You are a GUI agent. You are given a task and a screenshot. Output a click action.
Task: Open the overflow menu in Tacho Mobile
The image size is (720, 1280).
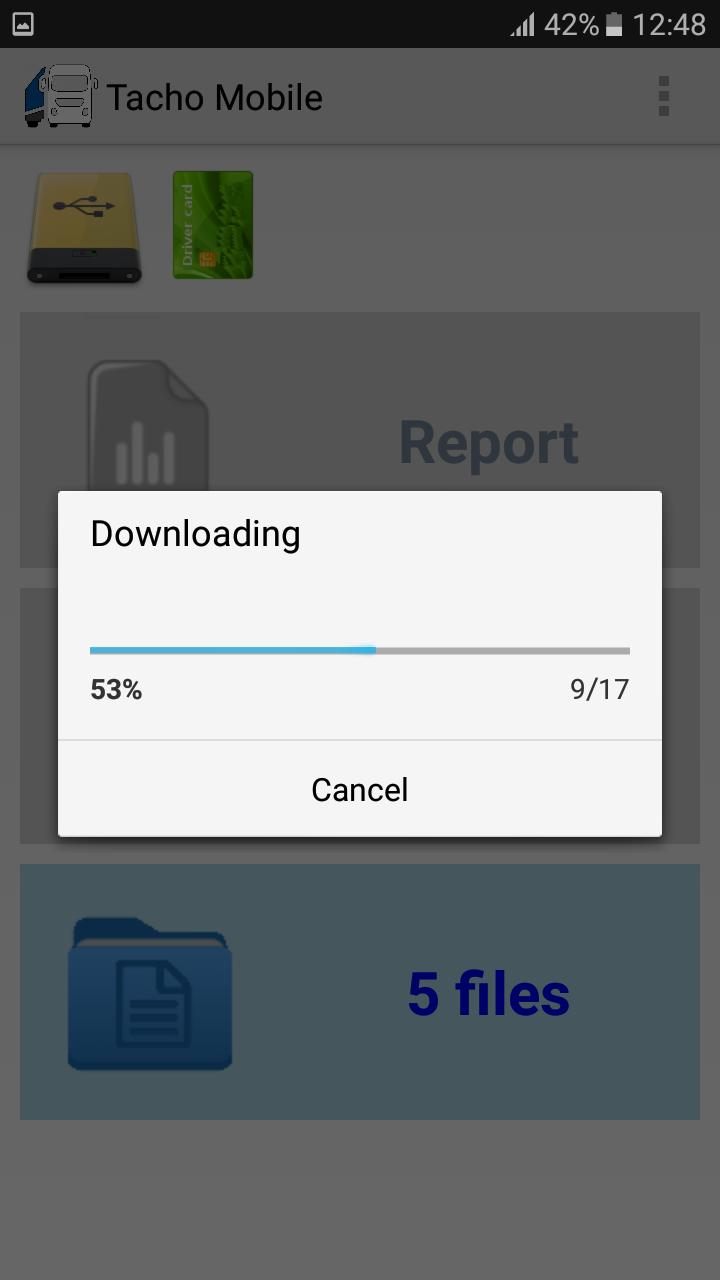click(663, 97)
